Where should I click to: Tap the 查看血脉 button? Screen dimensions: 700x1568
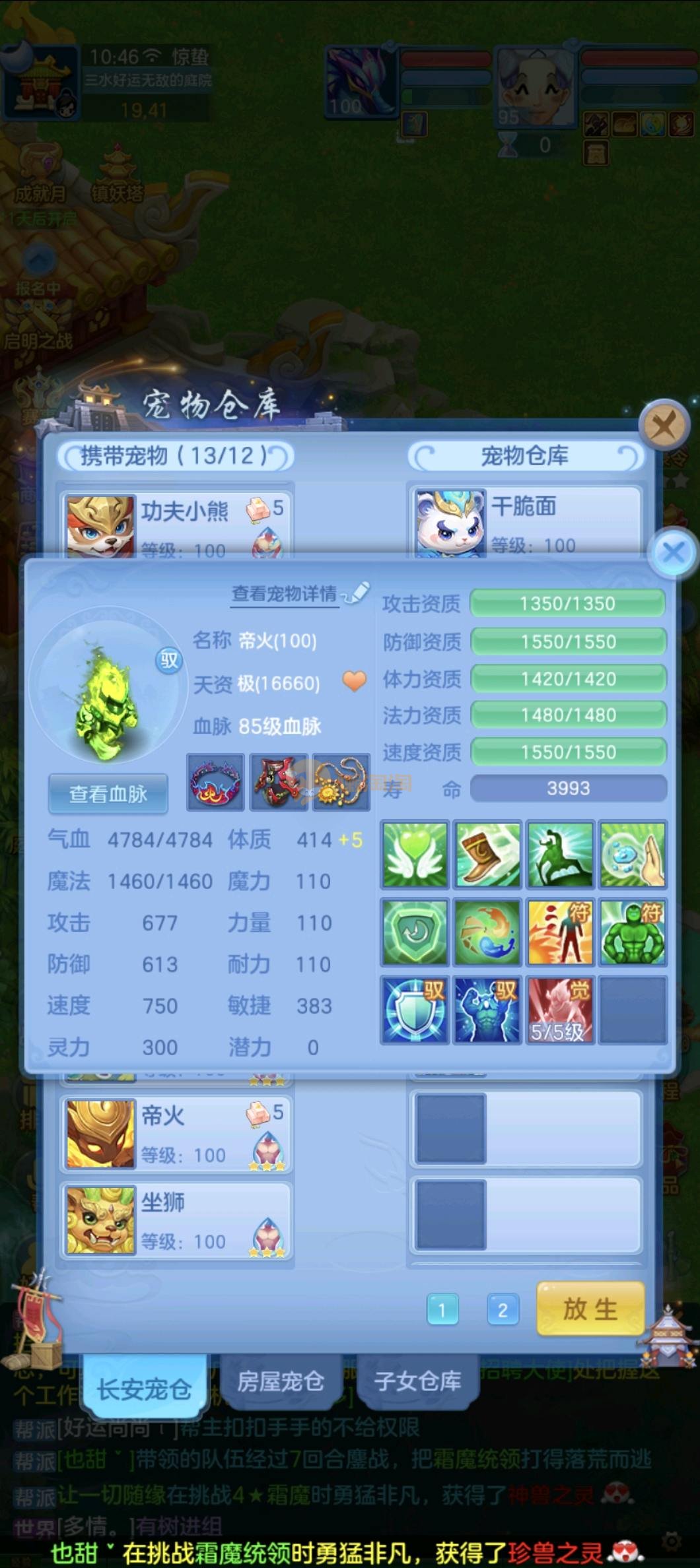108,793
